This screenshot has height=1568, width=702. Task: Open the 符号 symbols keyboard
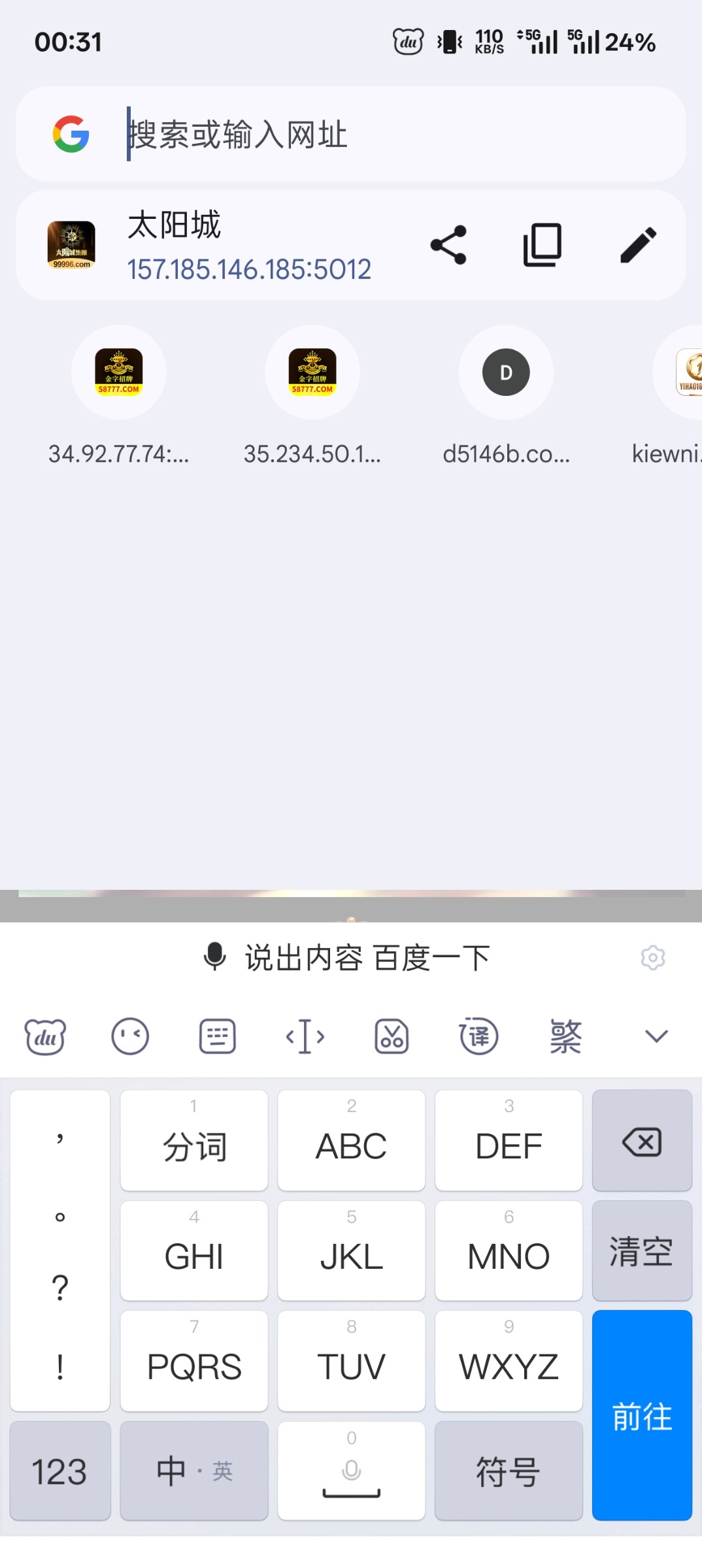(x=509, y=1471)
